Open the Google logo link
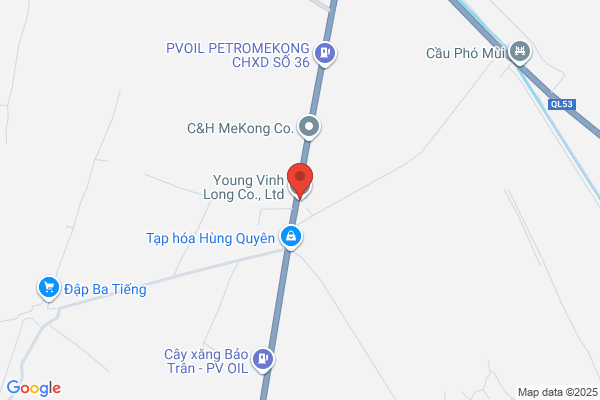 [x=34, y=388]
